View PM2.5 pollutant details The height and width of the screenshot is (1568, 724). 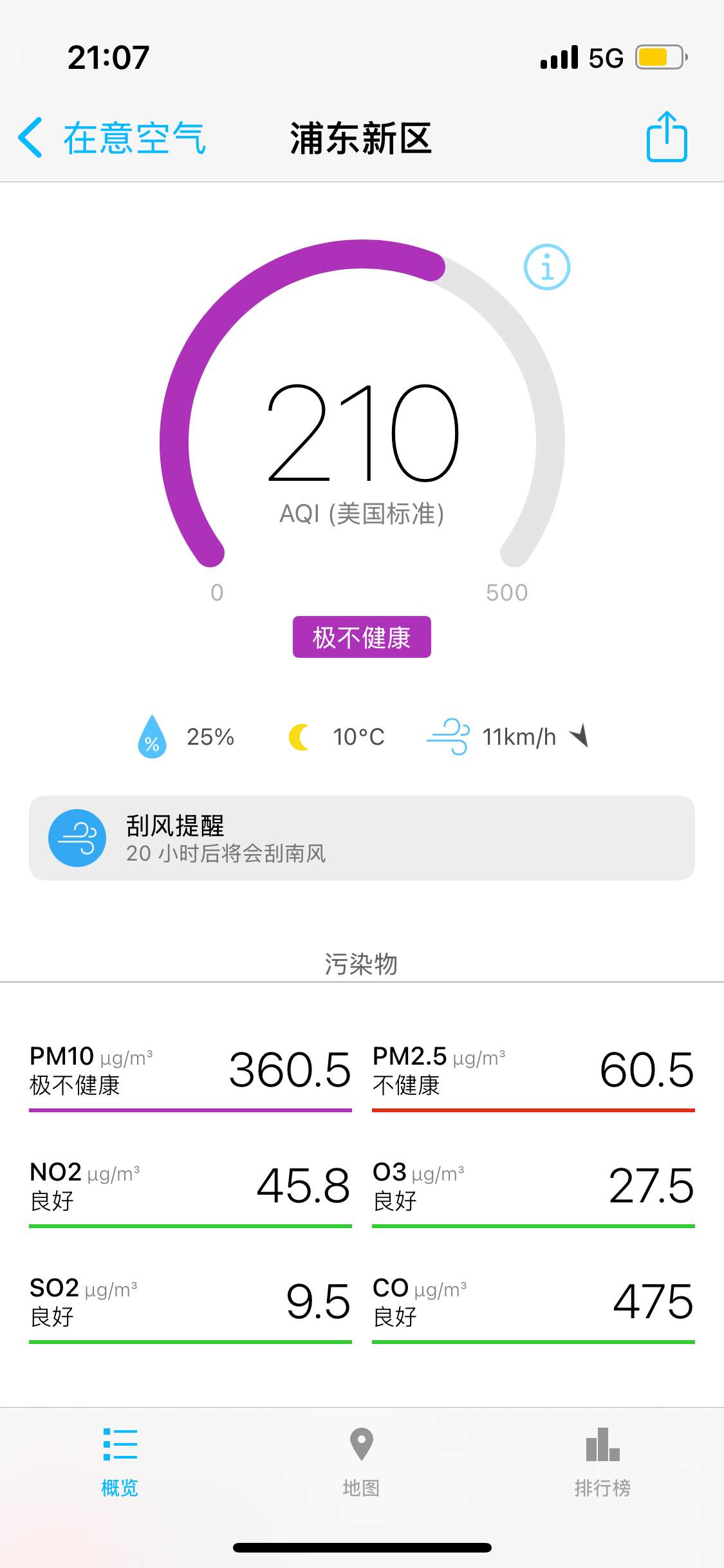pyautogui.click(x=533, y=1071)
